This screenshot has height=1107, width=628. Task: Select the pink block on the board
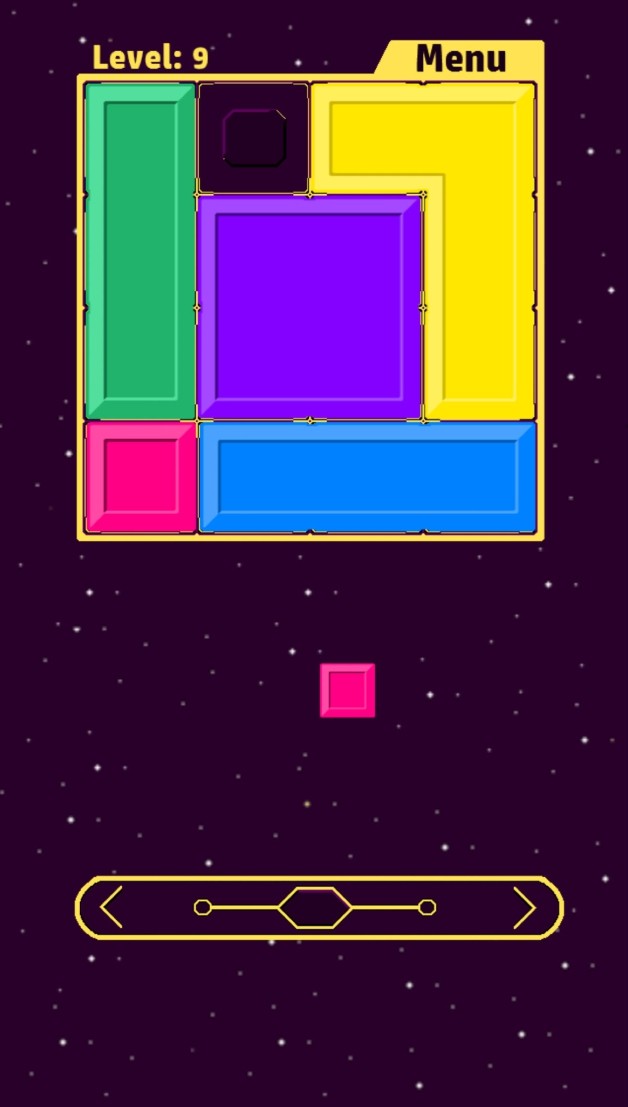tap(141, 477)
